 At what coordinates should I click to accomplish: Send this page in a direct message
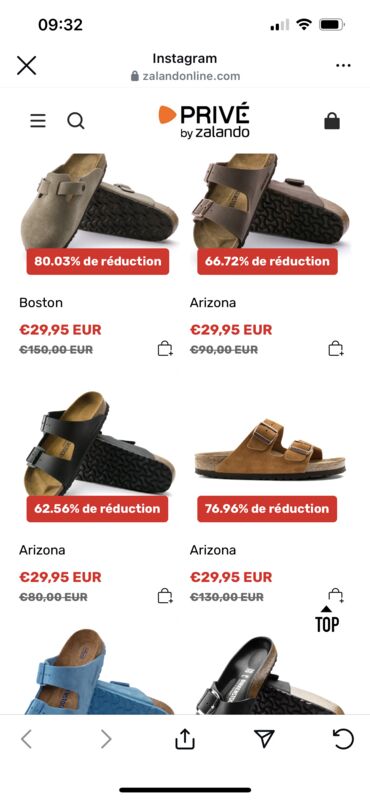(x=264, y=738)
